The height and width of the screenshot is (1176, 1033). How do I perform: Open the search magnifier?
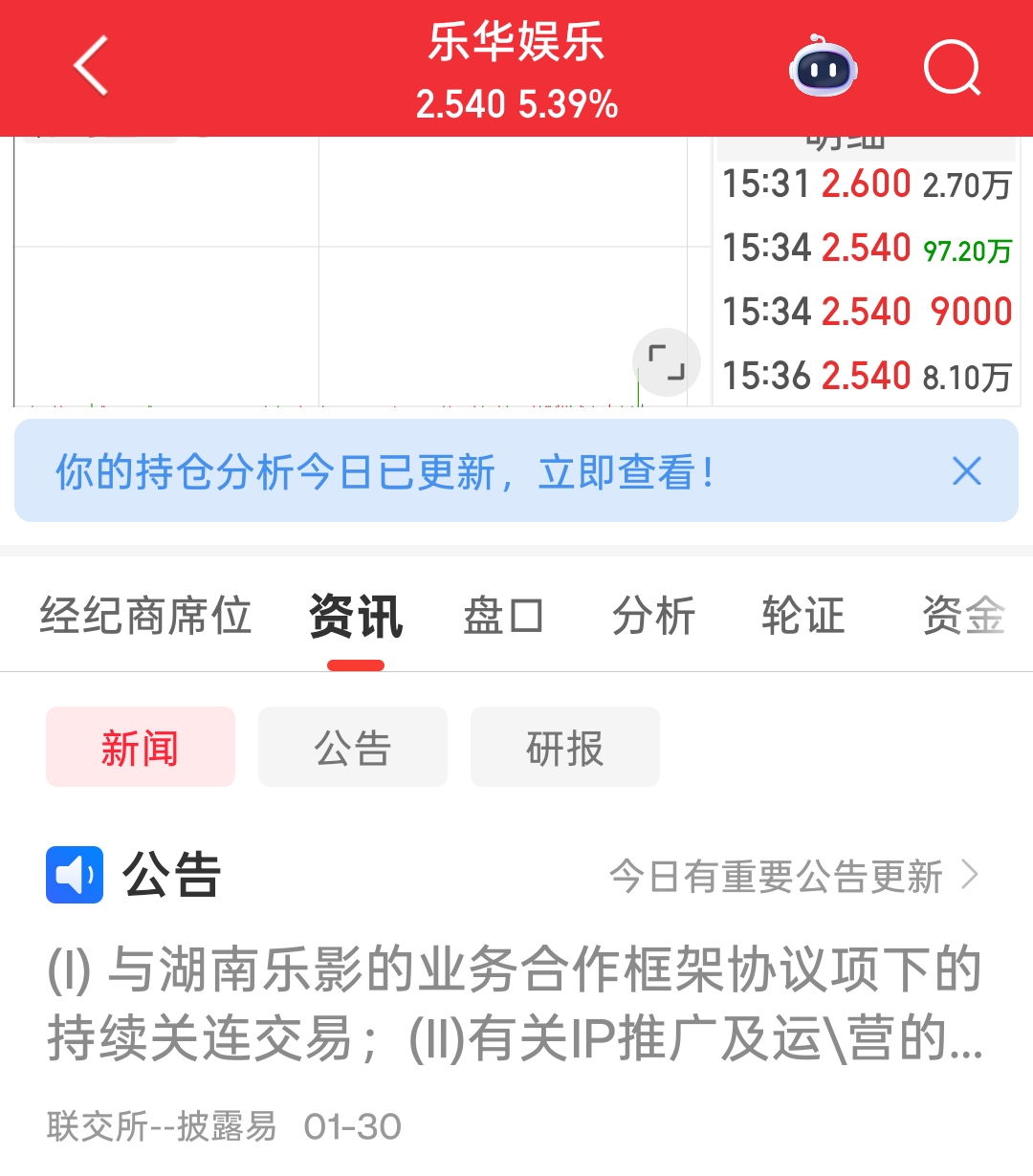[x=952, y=69]
